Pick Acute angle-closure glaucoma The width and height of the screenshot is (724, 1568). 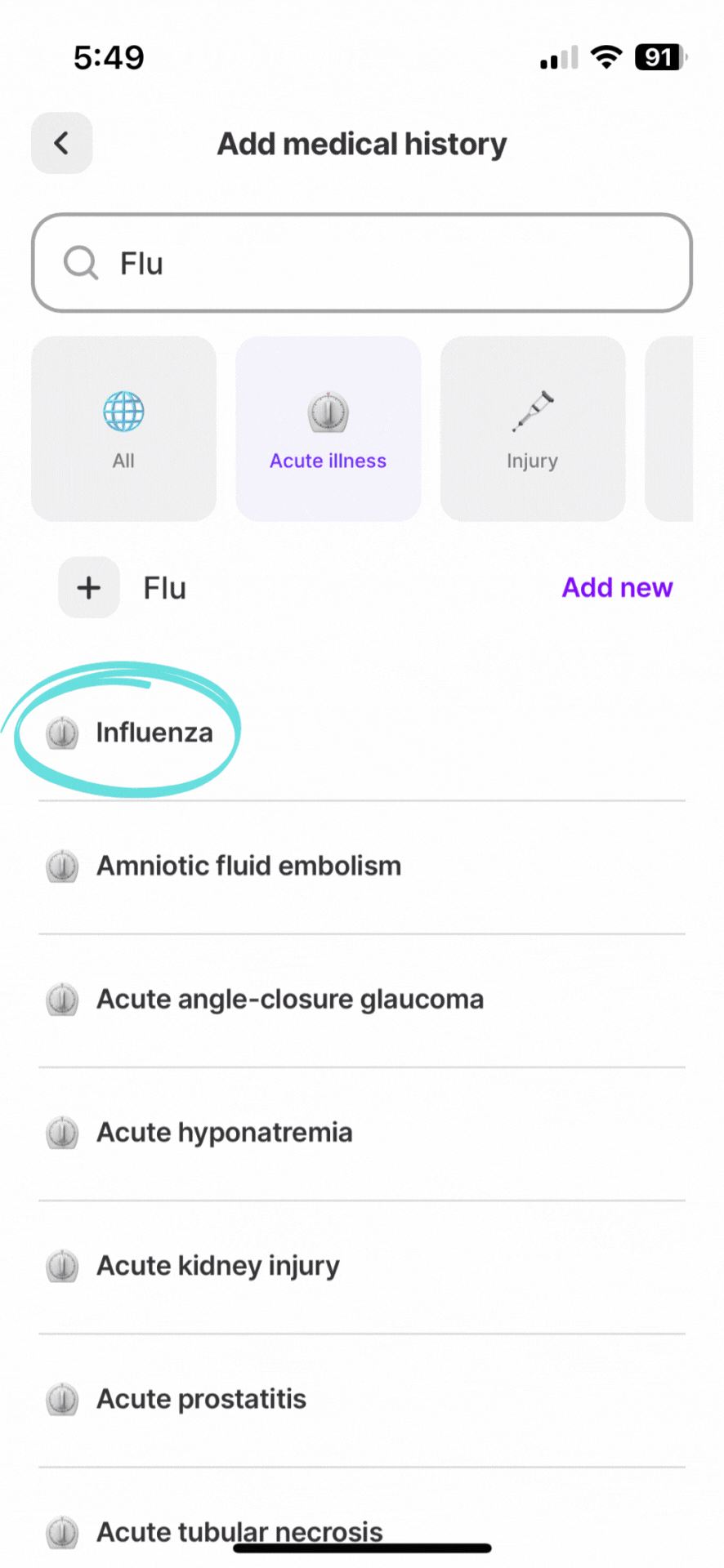point(362,1000)
